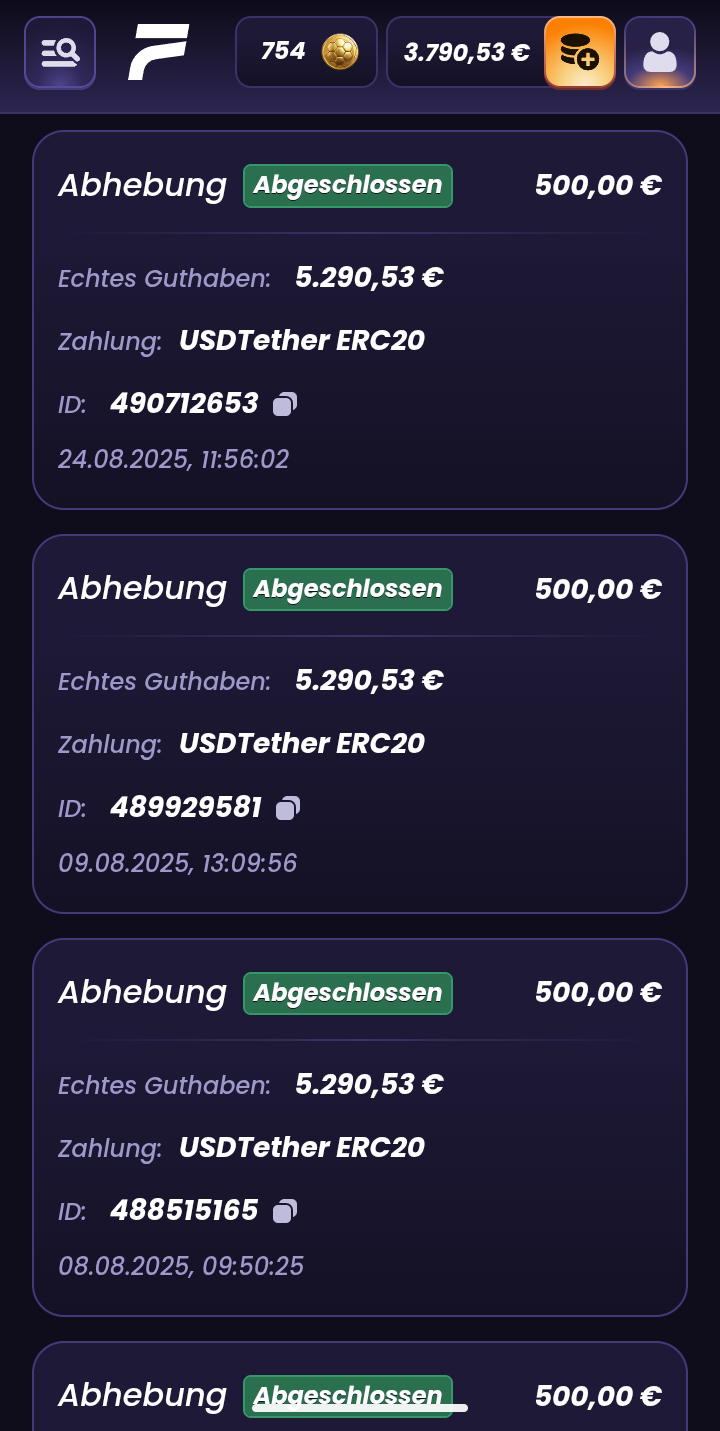Copy transaction ID 488515165
Image resolution: width=720 pixels, height=1431 pixels.
(x=285, y=1211)
